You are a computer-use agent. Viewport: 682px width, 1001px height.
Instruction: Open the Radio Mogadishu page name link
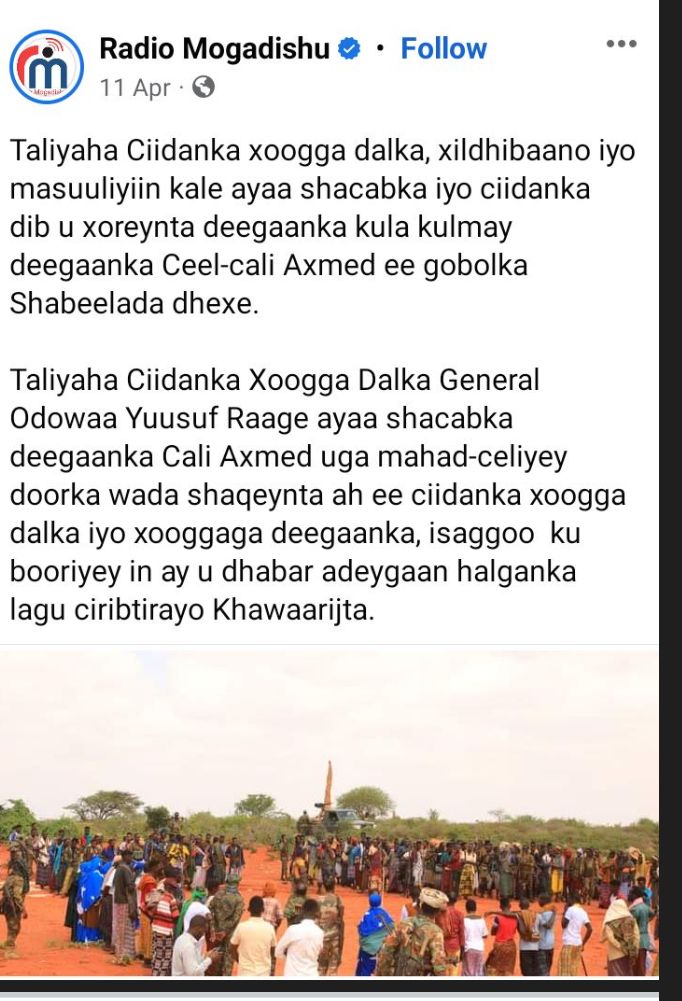[x=214, y=48]
